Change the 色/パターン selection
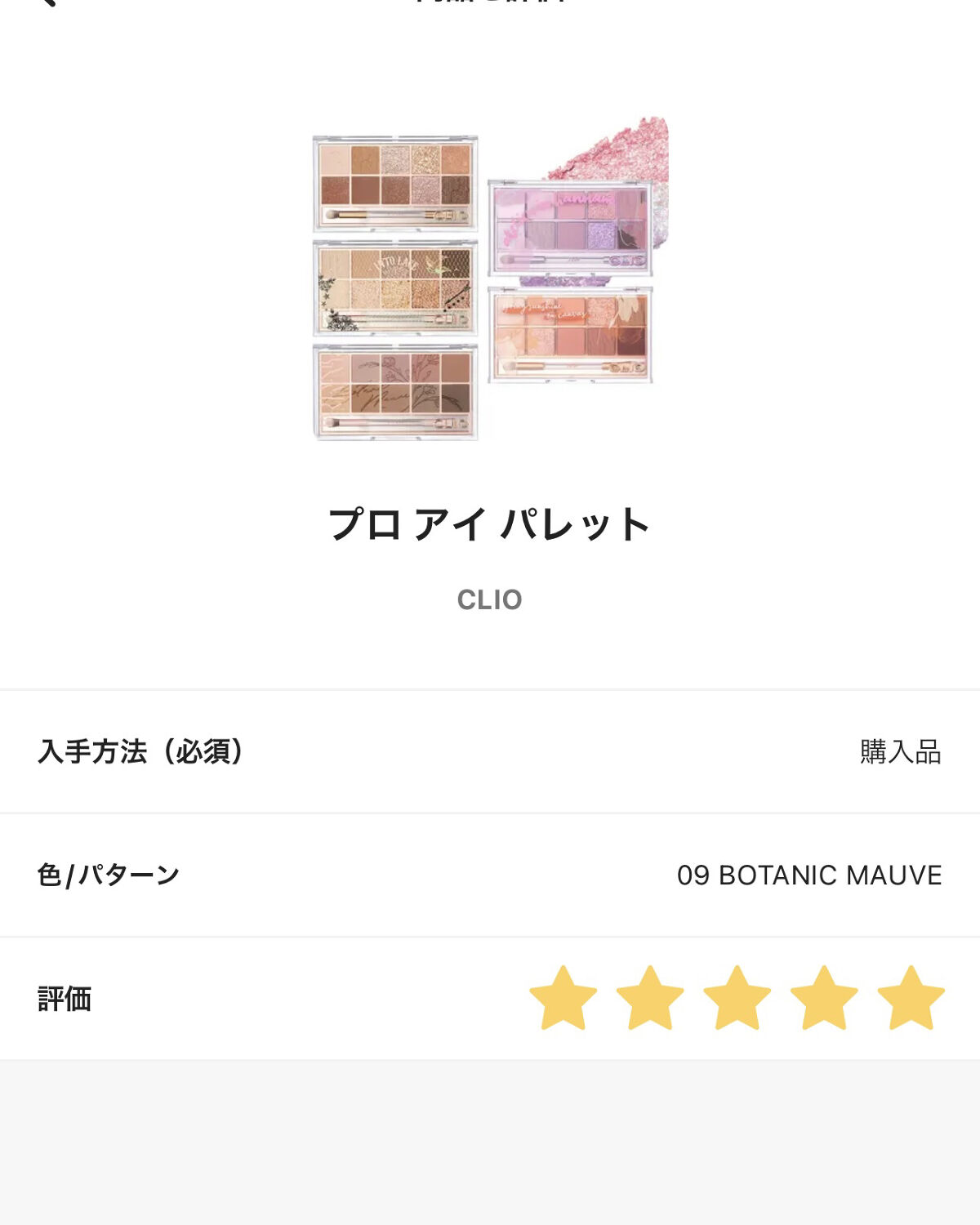The width and height of the screenshot is (980, 1225). [x=490, y=875]
